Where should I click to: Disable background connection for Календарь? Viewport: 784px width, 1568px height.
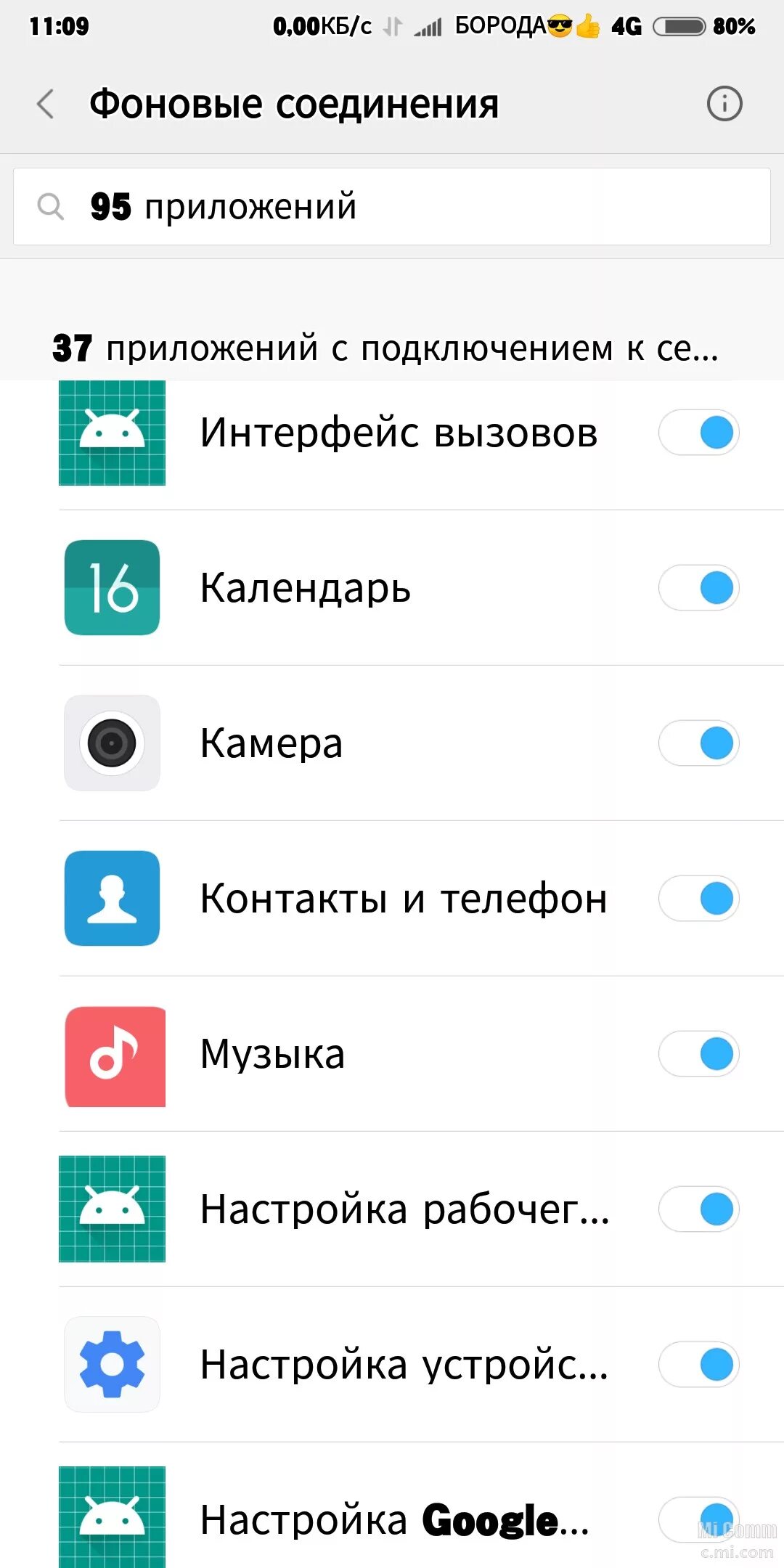tap(699, 588)
